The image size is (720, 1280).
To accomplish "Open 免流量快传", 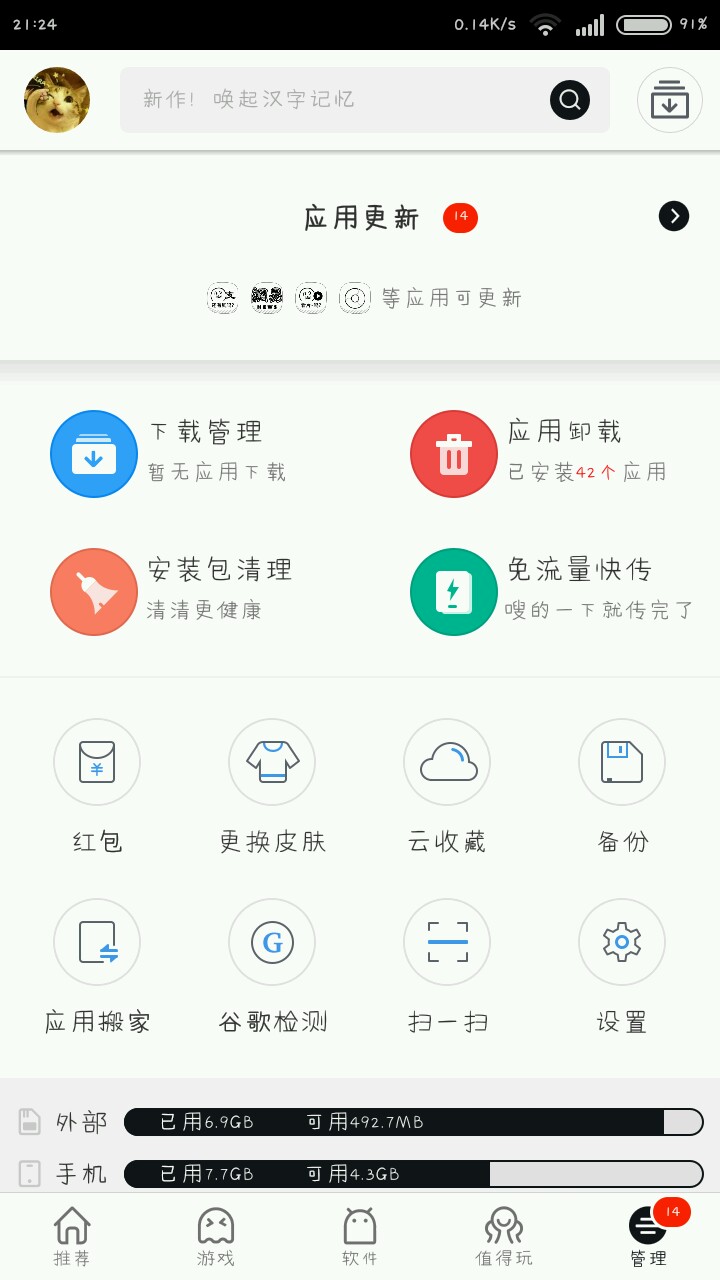I will click(x=454, y=592).
